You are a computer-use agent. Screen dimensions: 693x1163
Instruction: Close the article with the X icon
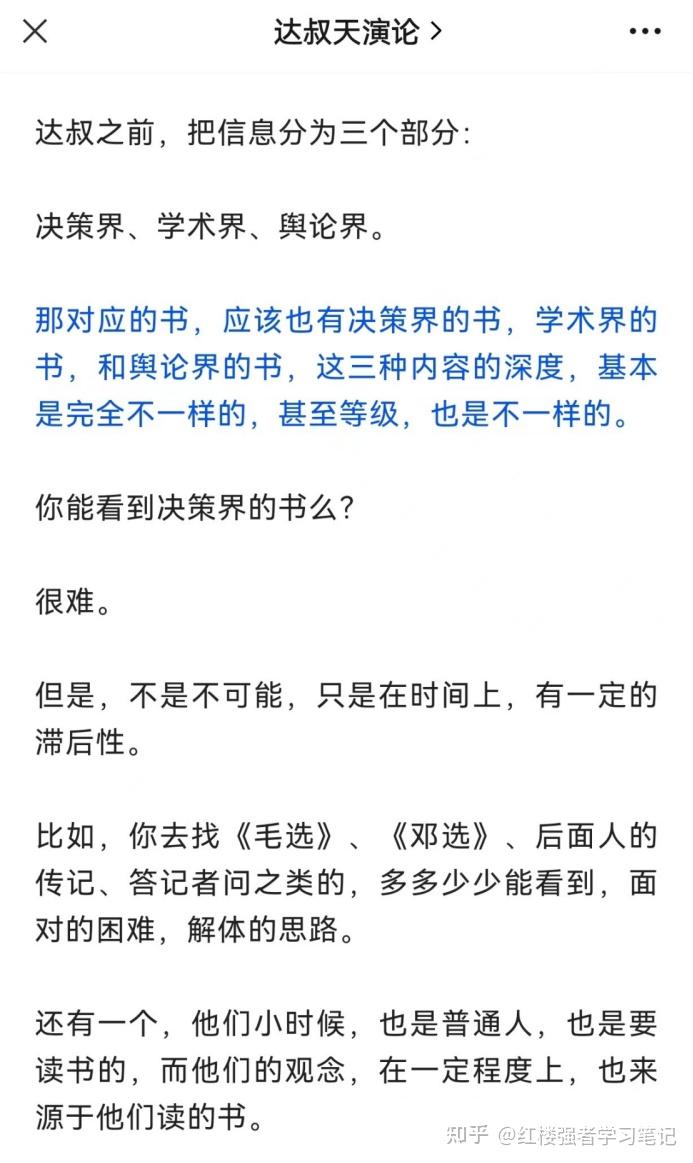[35, 31]
